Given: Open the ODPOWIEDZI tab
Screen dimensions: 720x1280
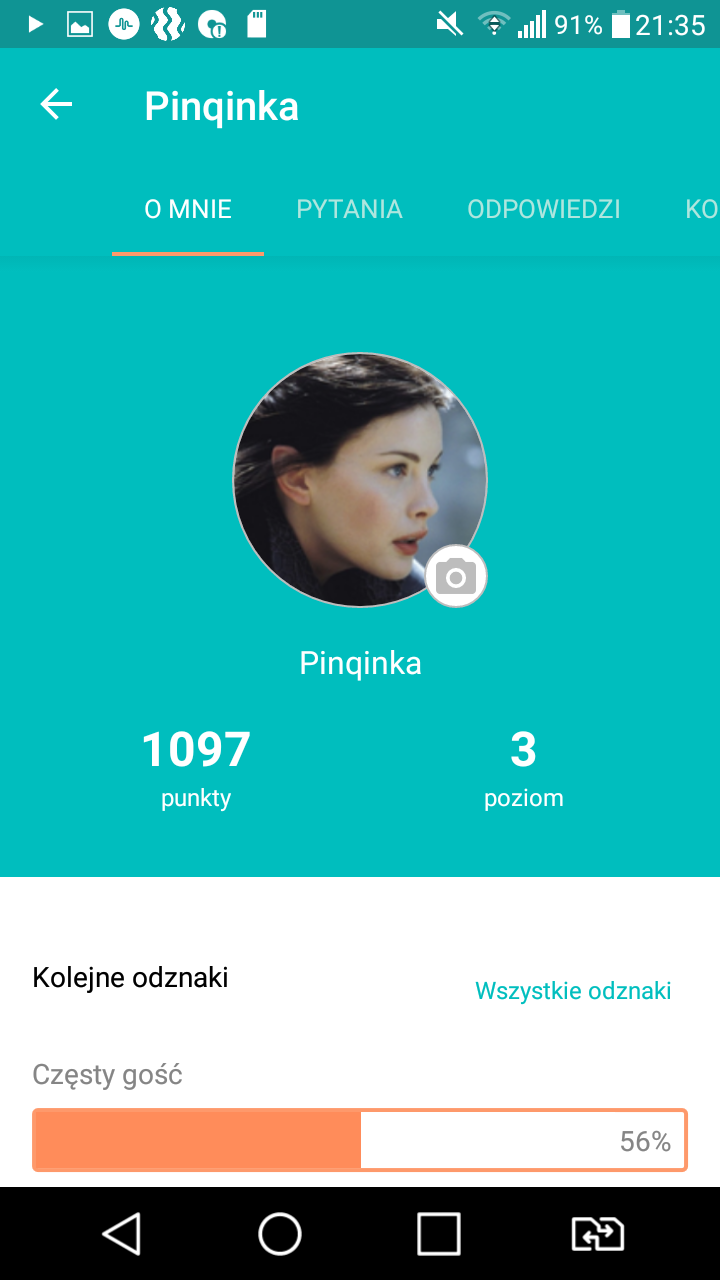Looking at the screenshot, I should pos(544,209).
